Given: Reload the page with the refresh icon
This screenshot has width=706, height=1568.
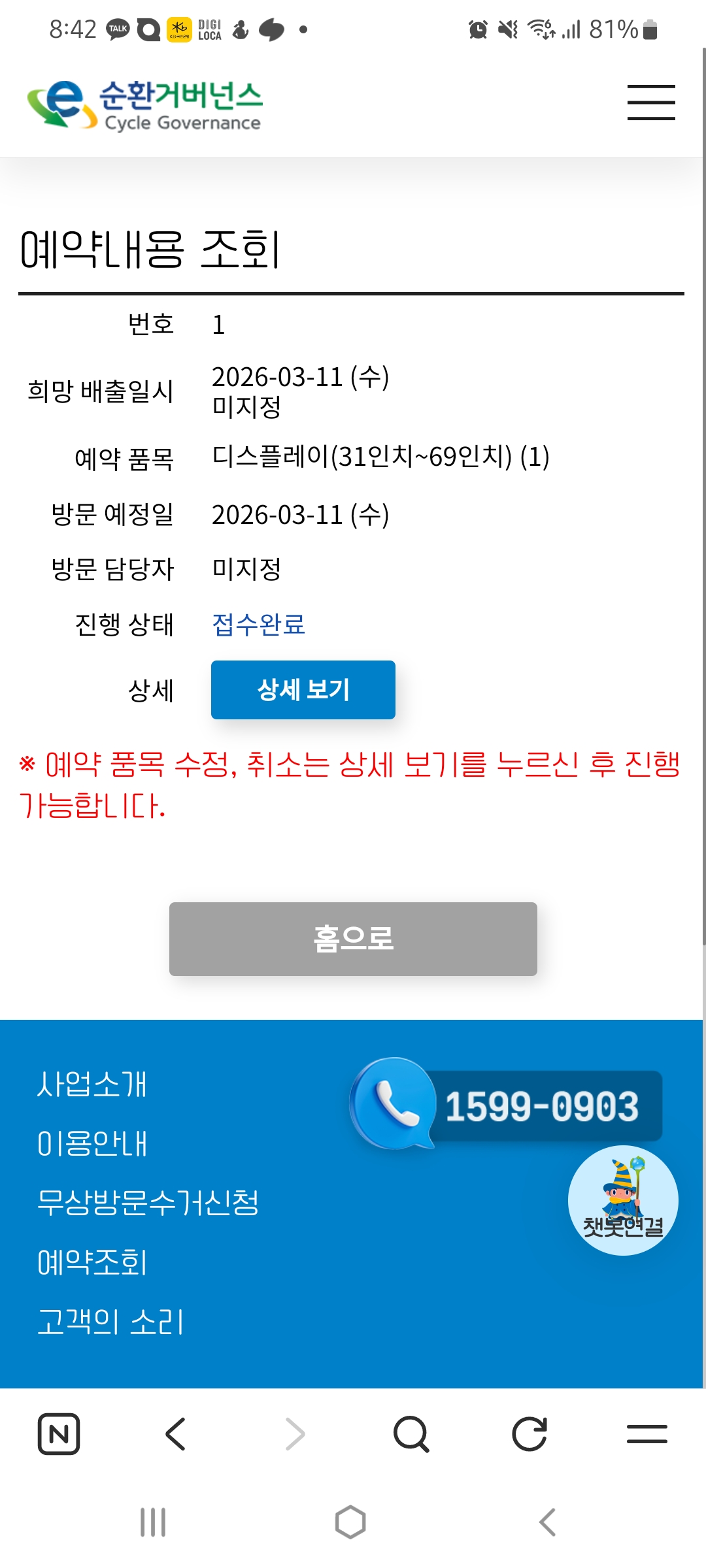Looking at the screenshot, I should tap(529, 1434).
